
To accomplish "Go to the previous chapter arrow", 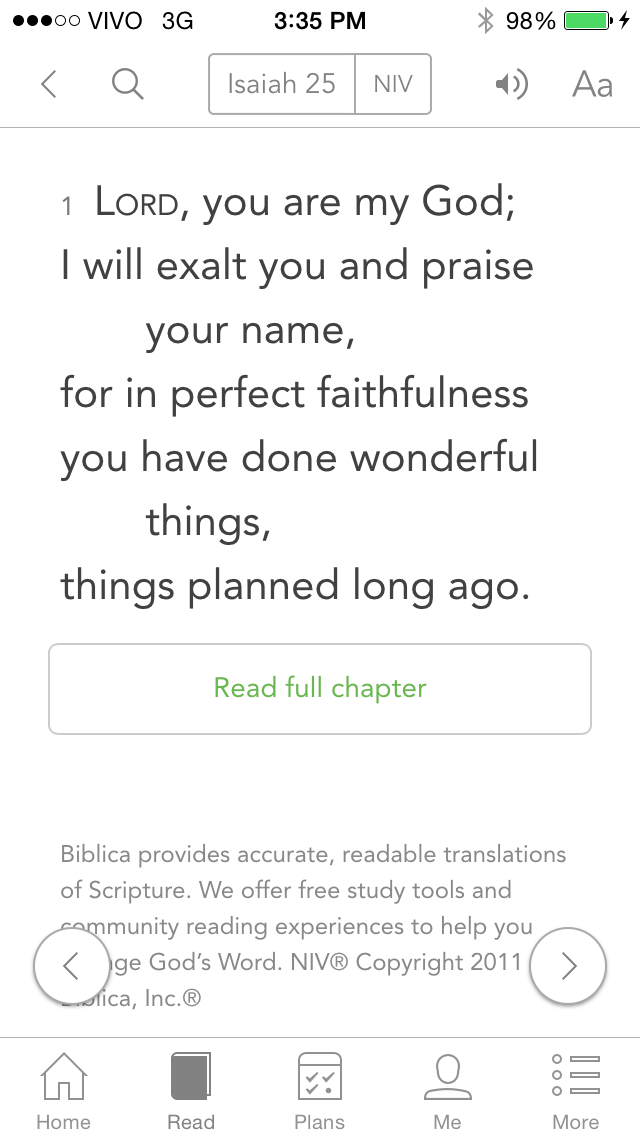I will (72, 966).
